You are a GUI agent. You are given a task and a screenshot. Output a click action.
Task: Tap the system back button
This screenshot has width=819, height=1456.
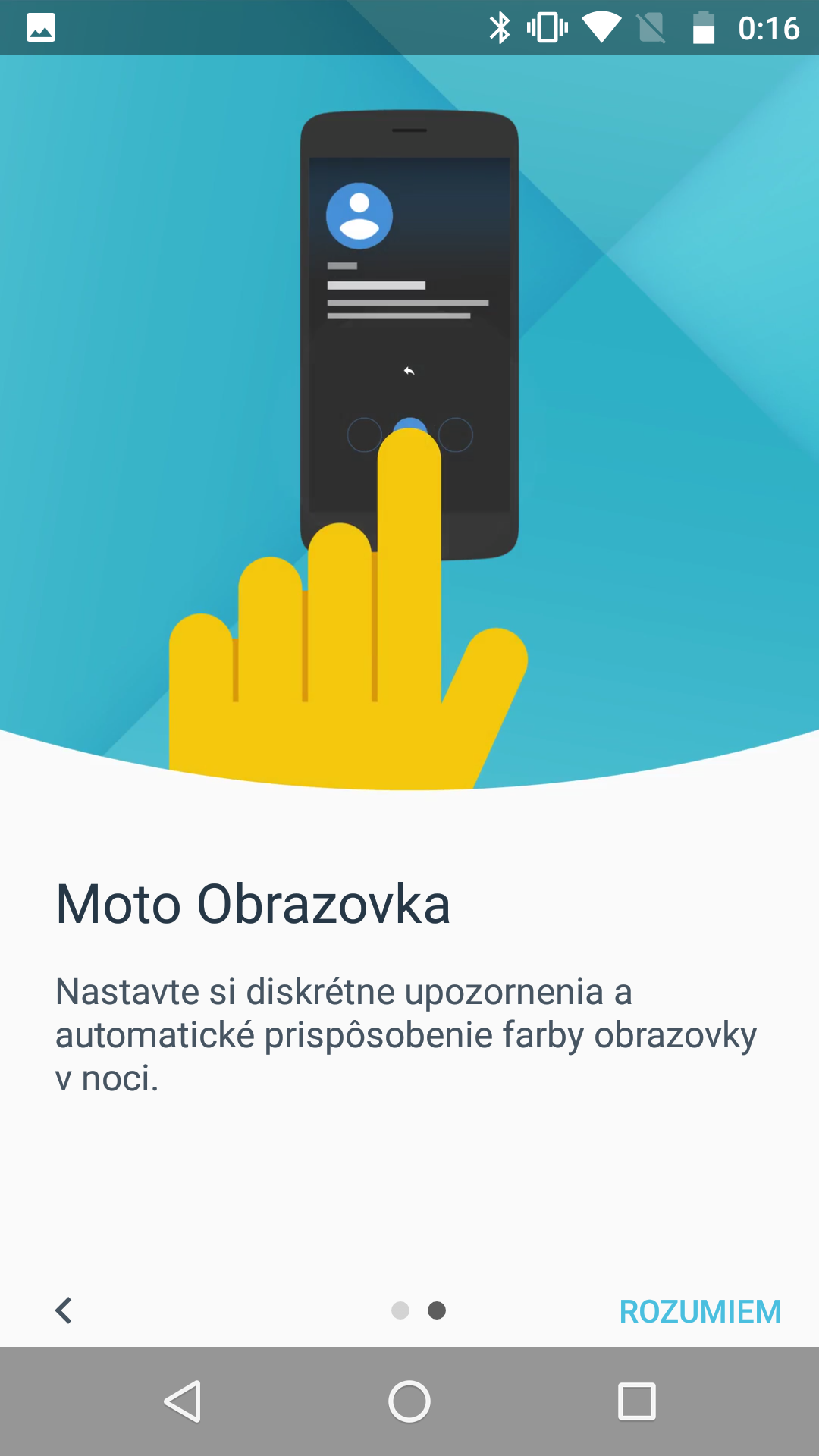click(x=183, y=1401)
